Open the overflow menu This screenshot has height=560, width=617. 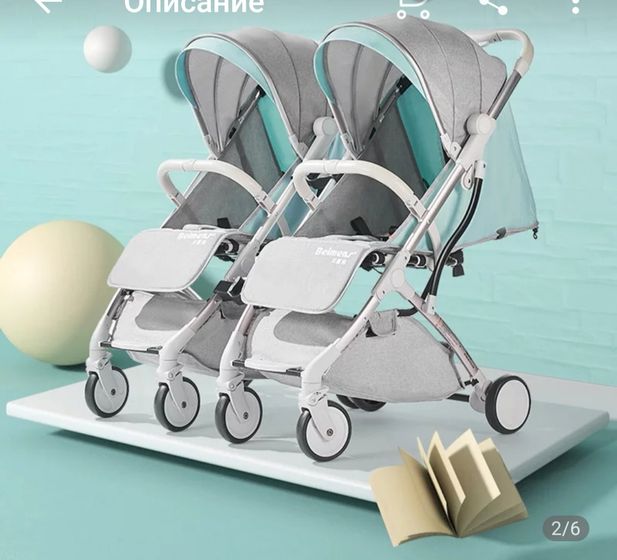(x=577, y=5)
